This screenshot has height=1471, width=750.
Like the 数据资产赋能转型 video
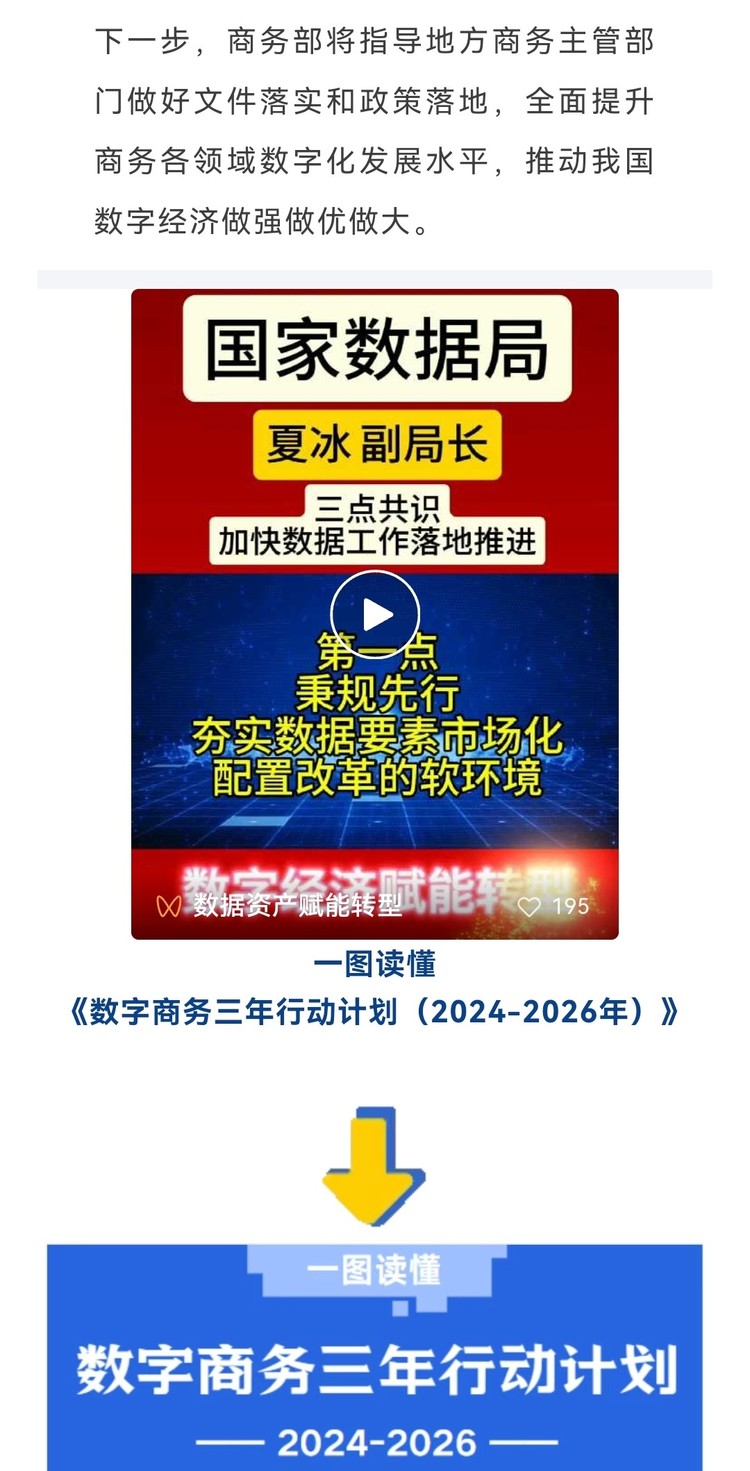tap(530, 906)
